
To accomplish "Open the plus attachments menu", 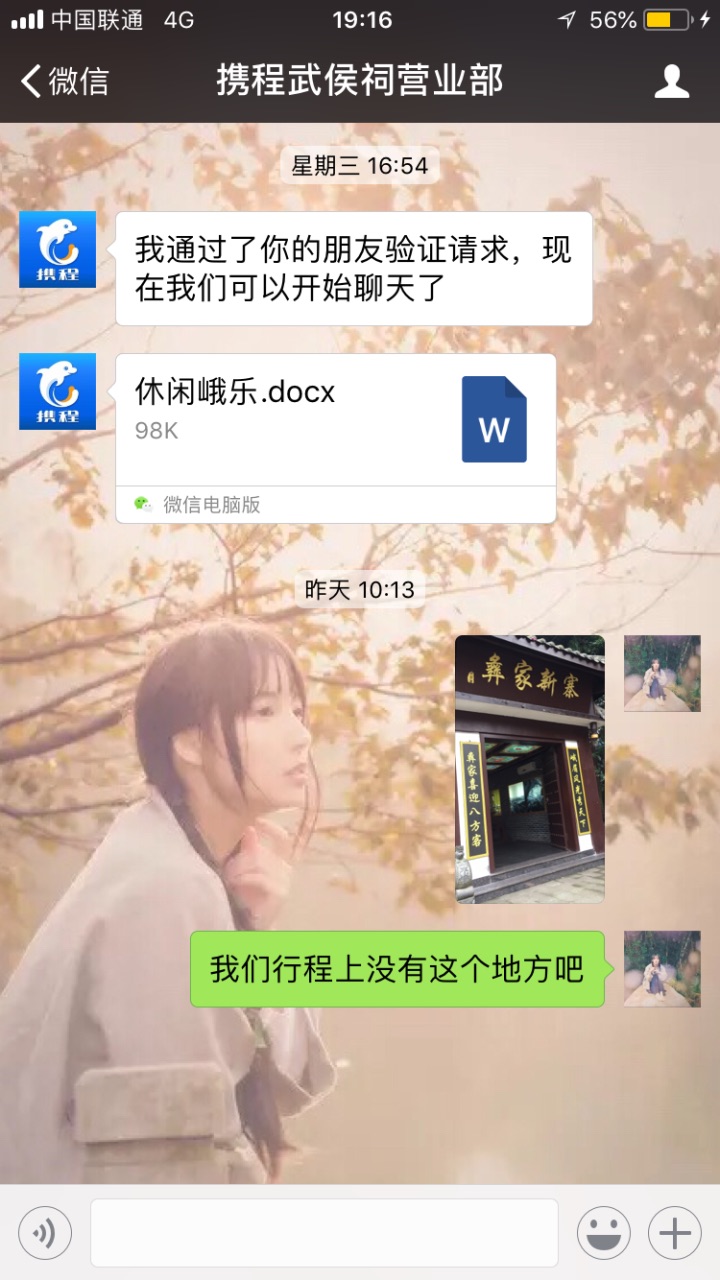I will point(675,1233).
